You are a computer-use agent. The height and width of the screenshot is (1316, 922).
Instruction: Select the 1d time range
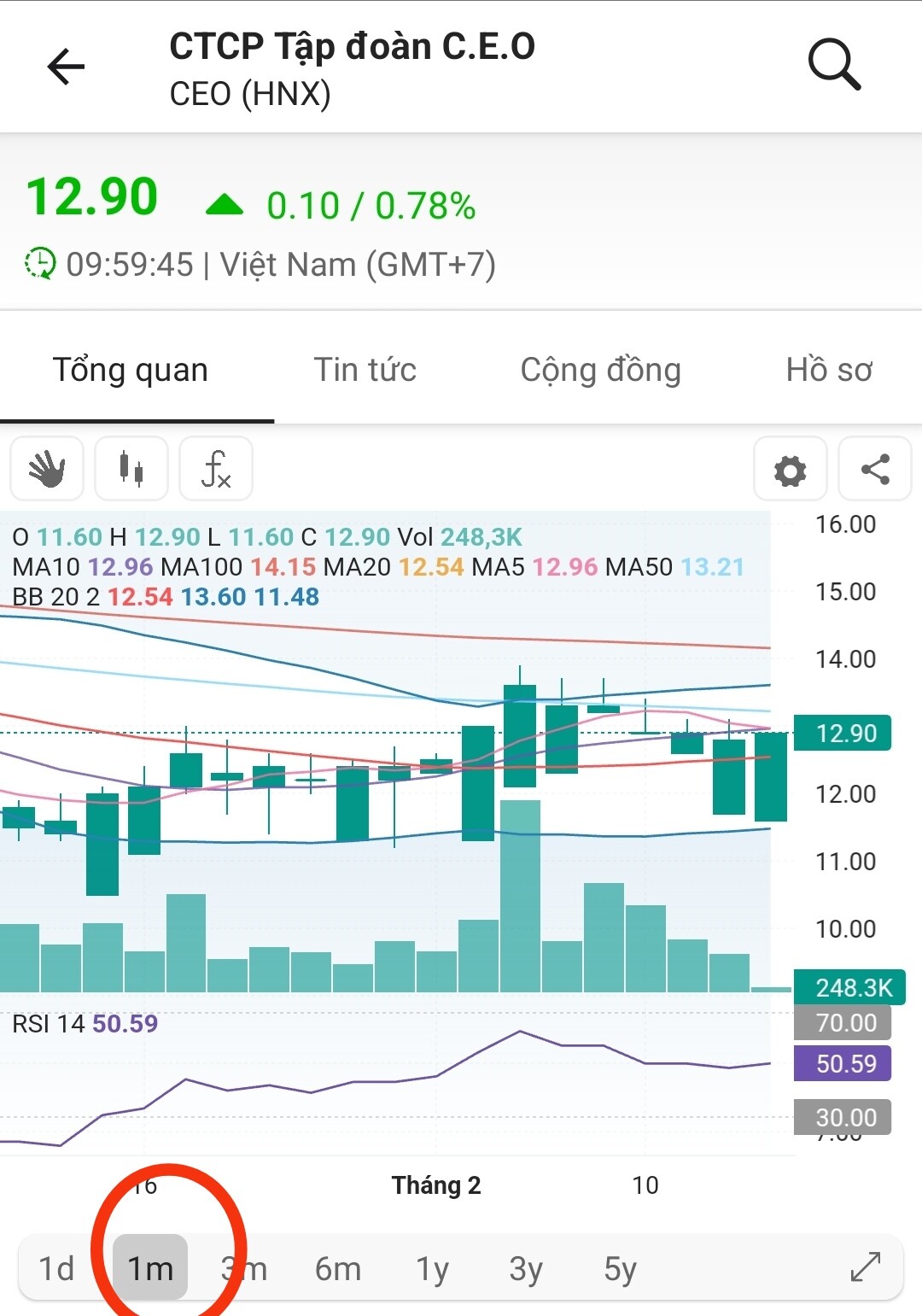coord(56,1268)
